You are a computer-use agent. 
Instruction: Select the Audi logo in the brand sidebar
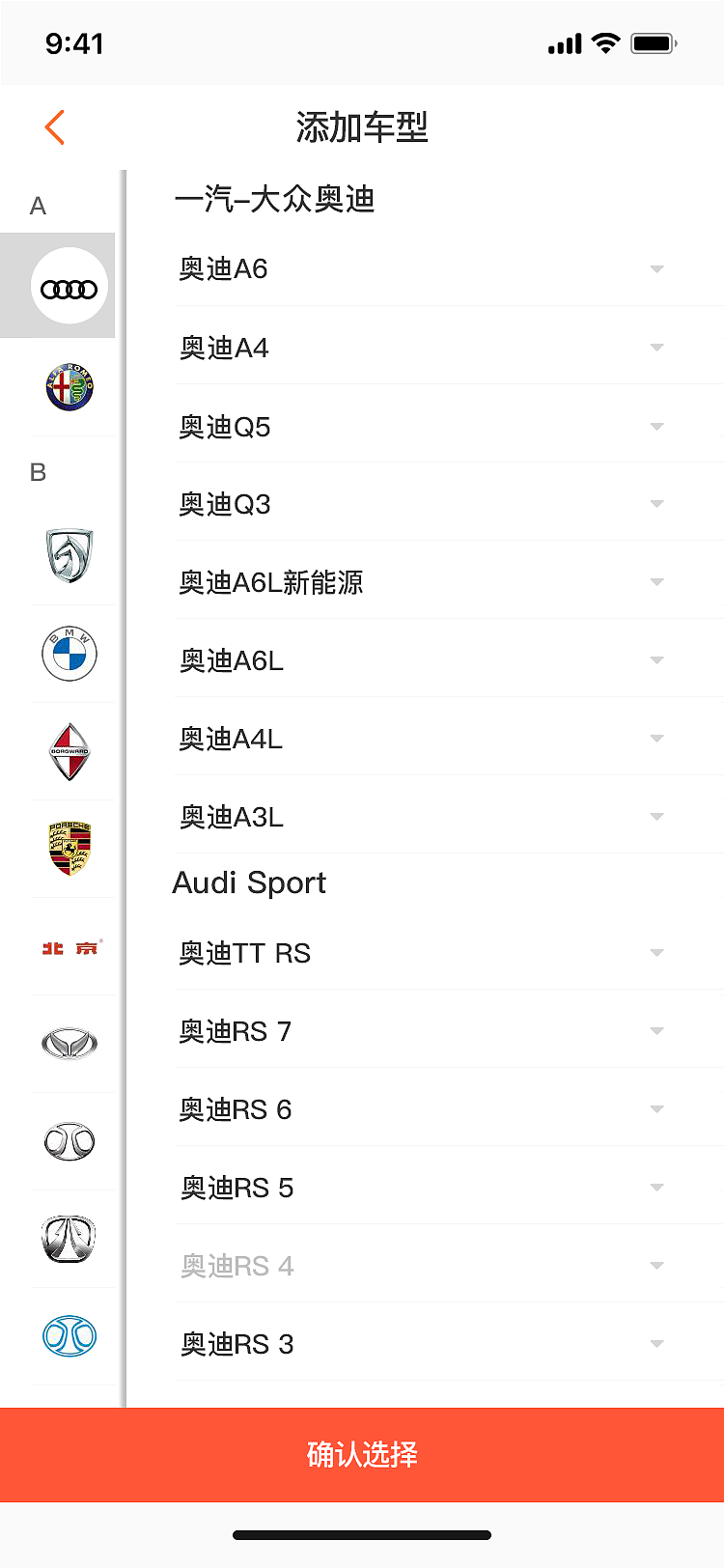[70, 286]
